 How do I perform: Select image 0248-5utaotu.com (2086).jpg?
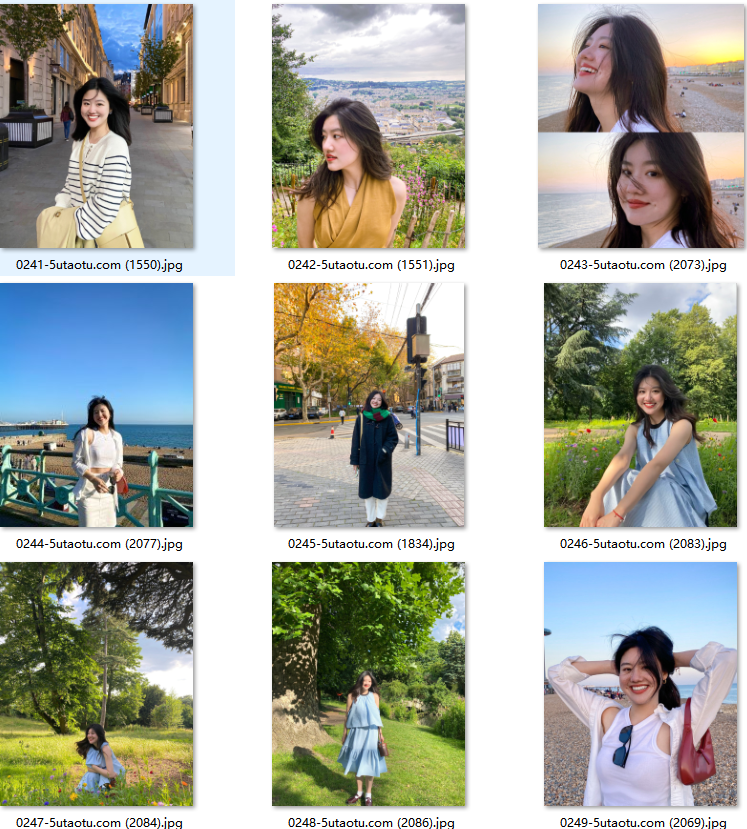[368, 684]
